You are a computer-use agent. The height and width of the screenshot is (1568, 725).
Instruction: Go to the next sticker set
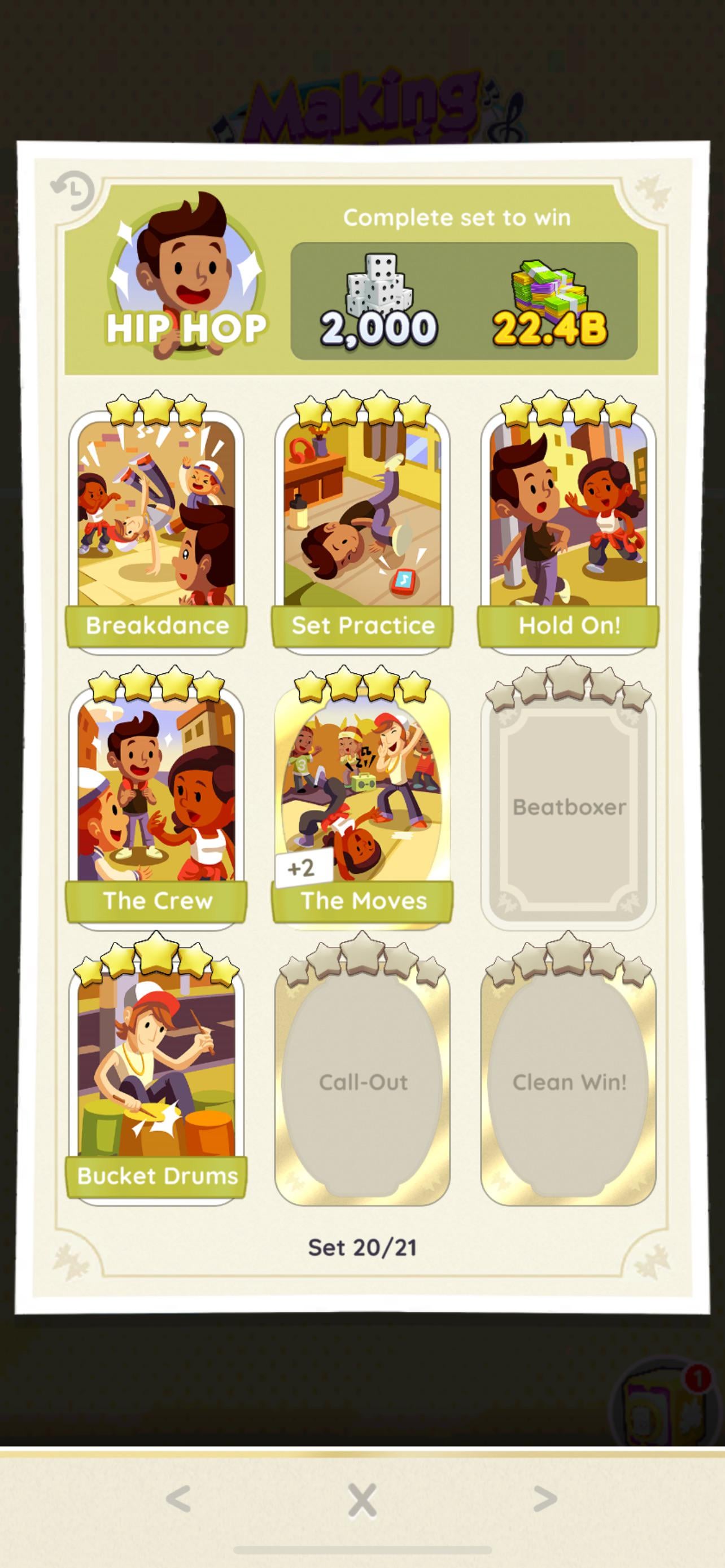tap(545, 1498)
